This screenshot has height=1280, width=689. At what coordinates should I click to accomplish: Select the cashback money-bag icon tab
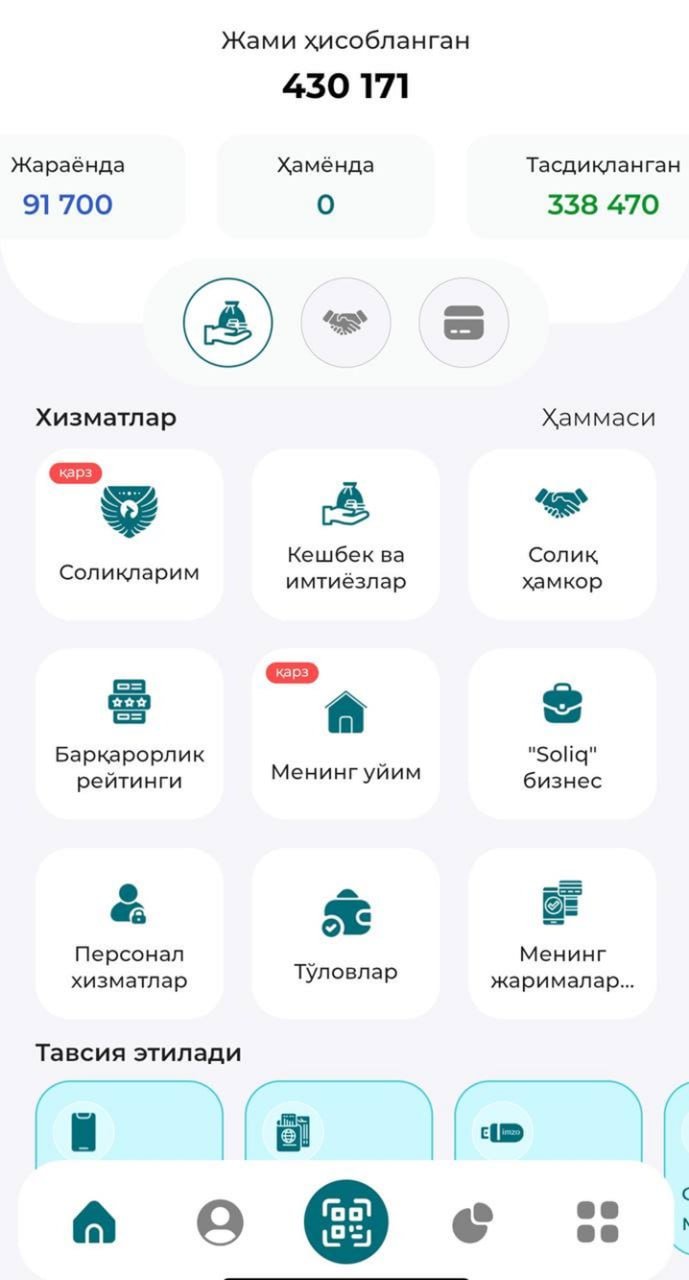click(x=228, y=323)
